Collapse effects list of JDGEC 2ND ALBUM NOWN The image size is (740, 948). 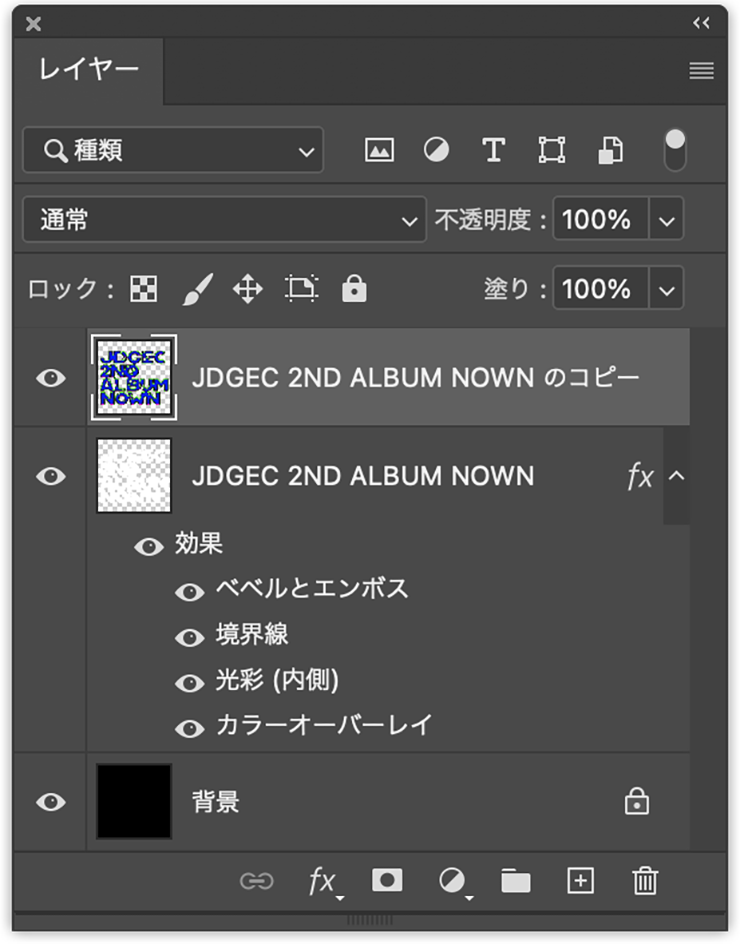(x=677, y=476)
